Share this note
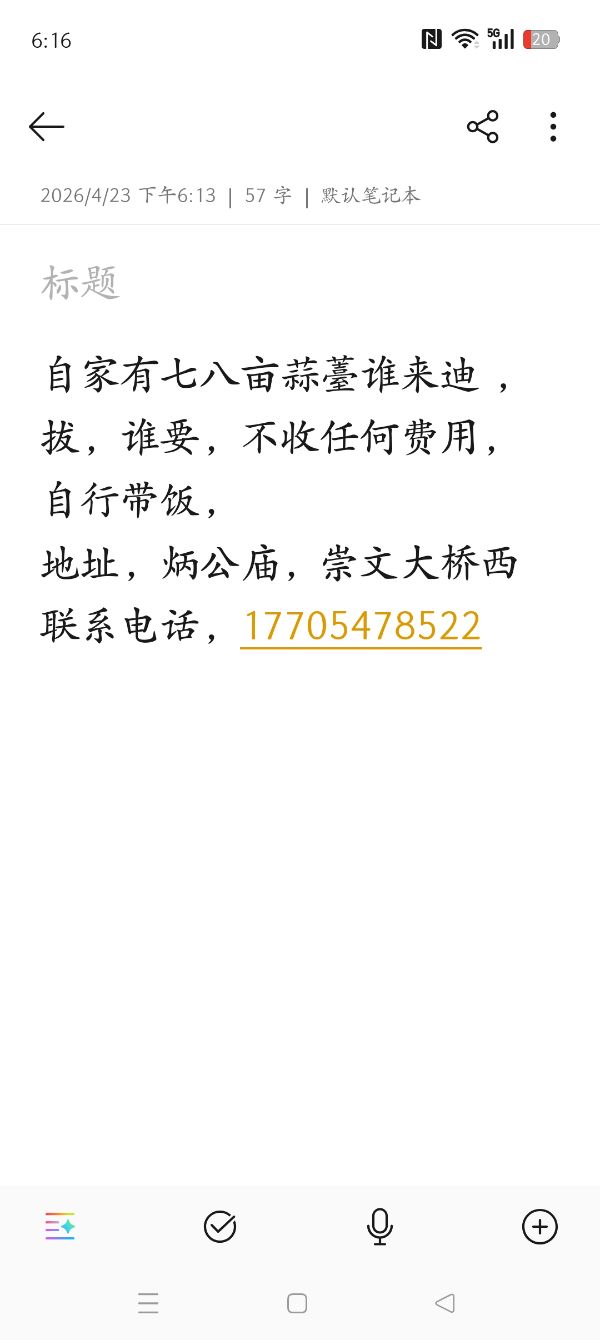The height and width of the screenshot is (1340, 600). coord(482,127)
